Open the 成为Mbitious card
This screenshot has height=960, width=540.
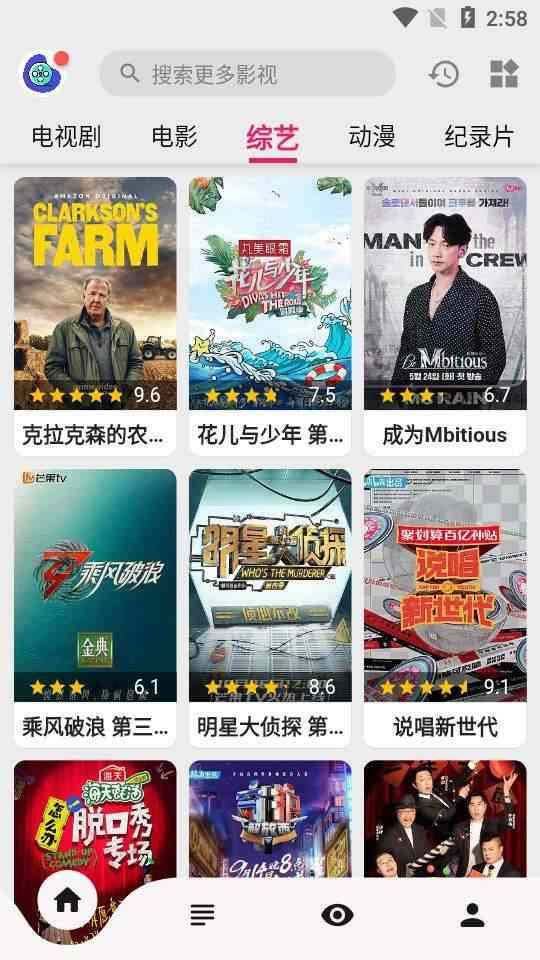445,316
